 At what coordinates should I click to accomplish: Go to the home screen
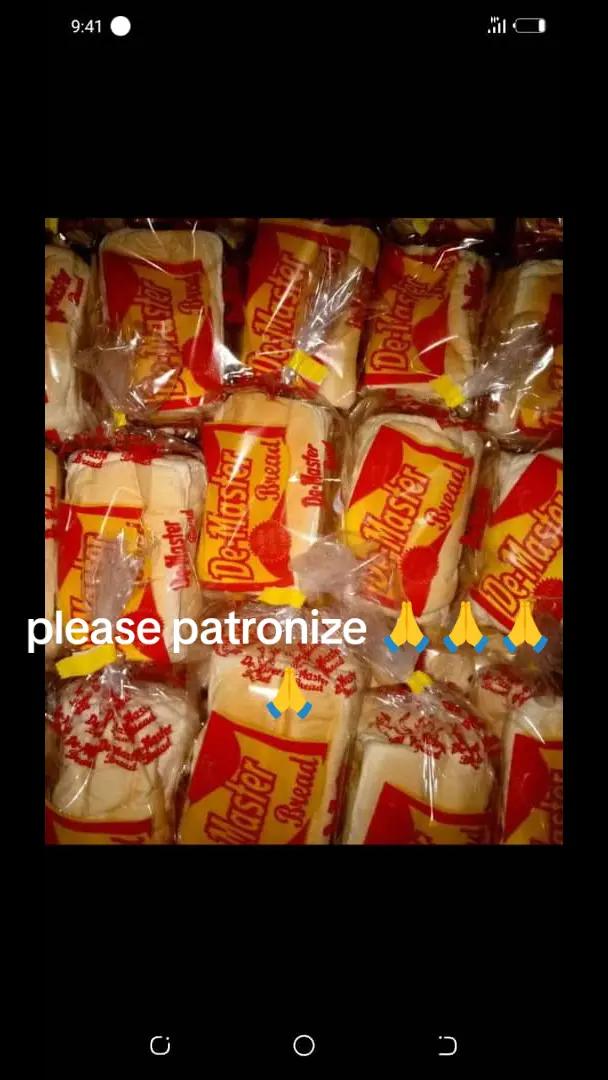304,1045
